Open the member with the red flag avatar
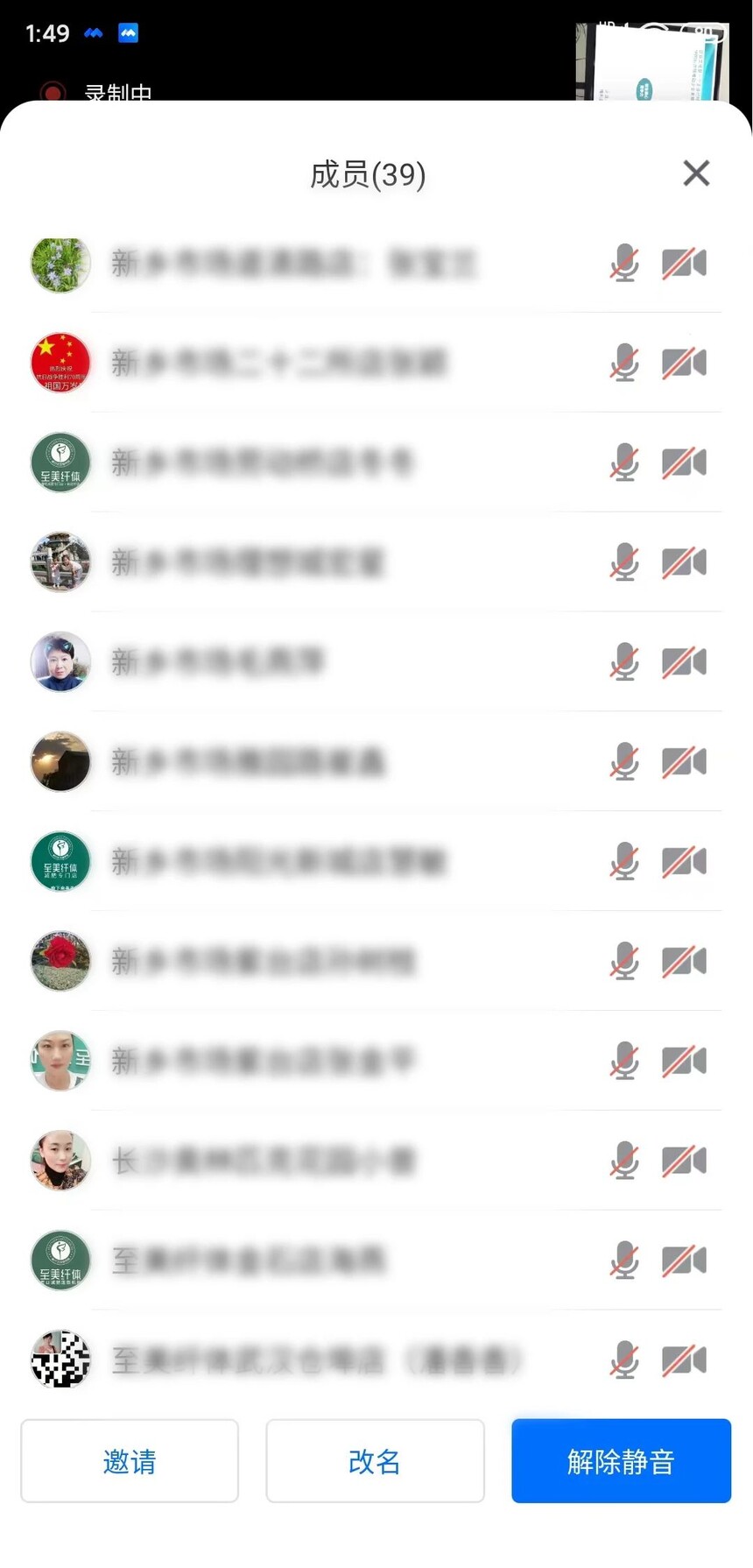753x1568 pixels. [60, 363]
